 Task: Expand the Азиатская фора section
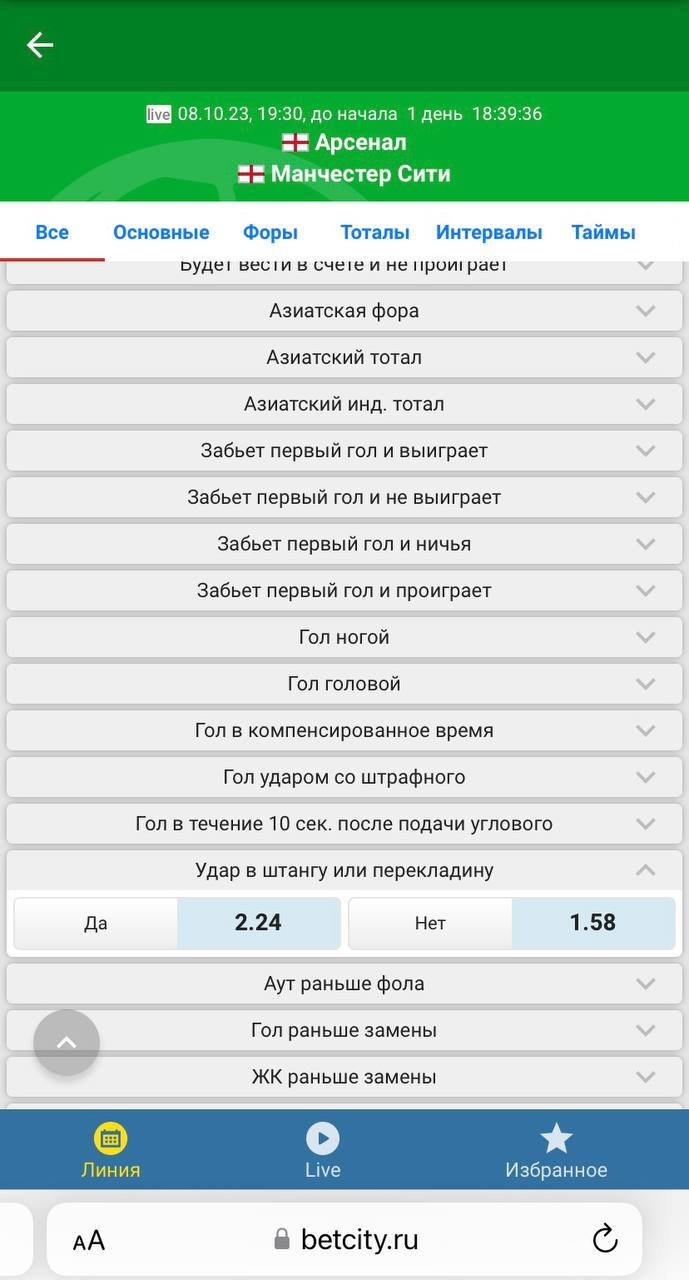click(x=344, y=311)
